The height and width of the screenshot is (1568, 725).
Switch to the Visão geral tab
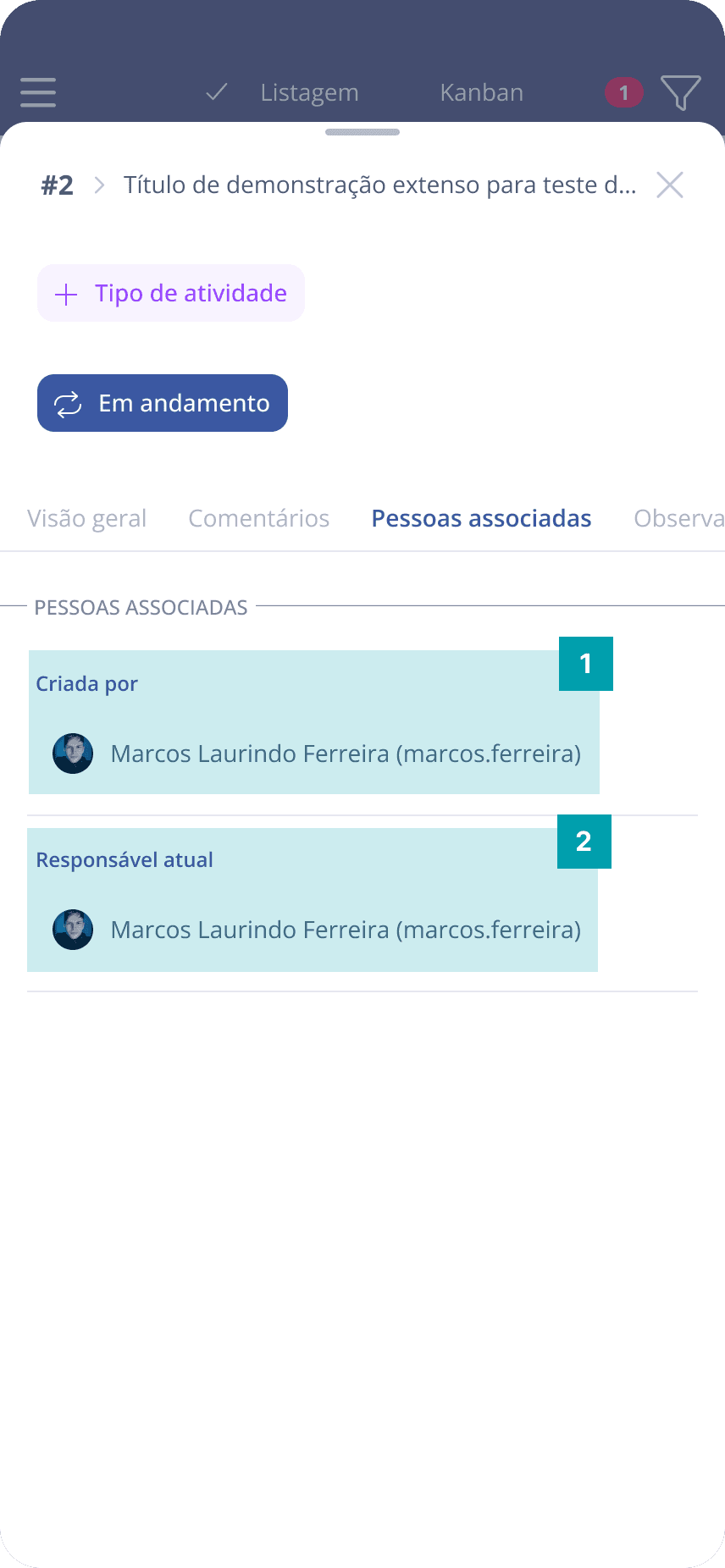86,518
